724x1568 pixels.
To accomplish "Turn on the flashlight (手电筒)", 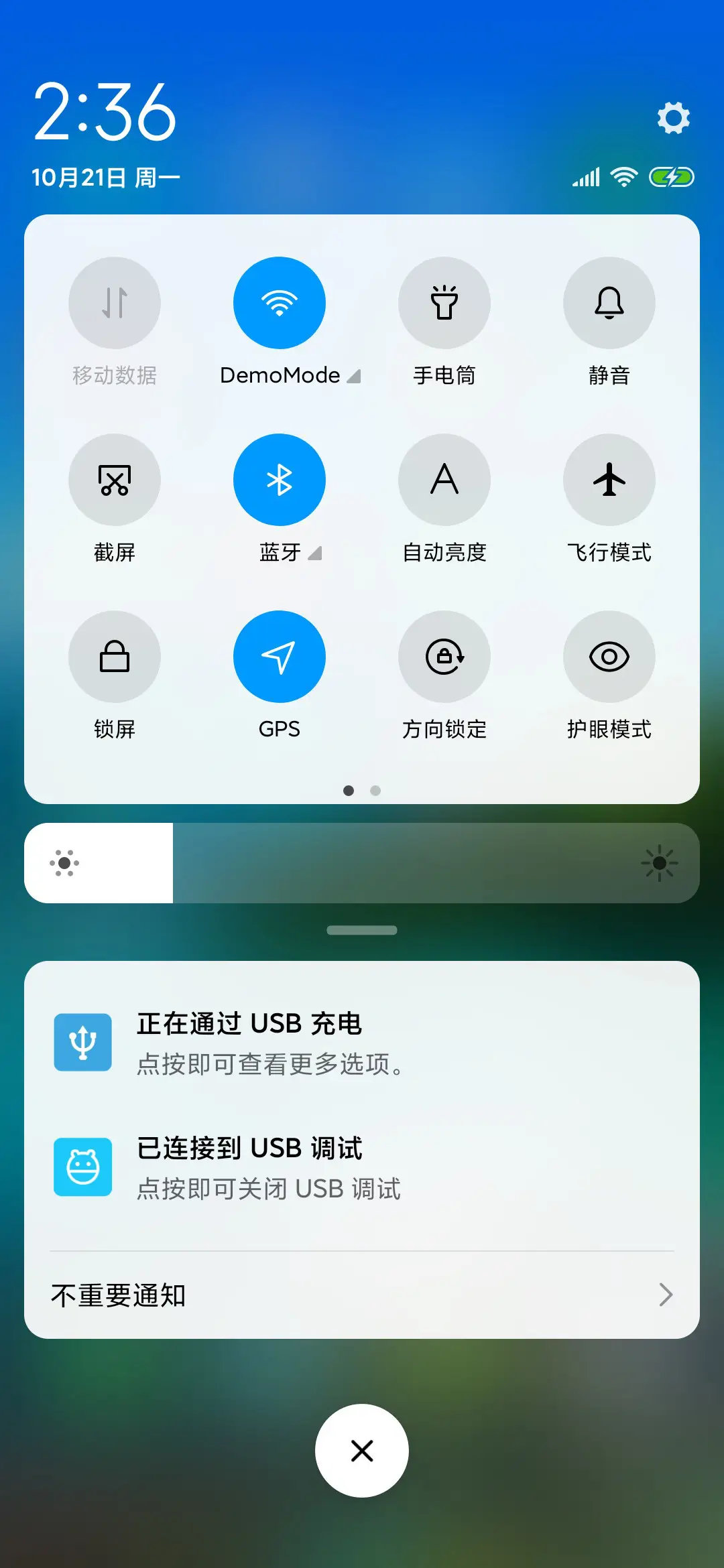I will pyautogui.click(x=444, y=303).
